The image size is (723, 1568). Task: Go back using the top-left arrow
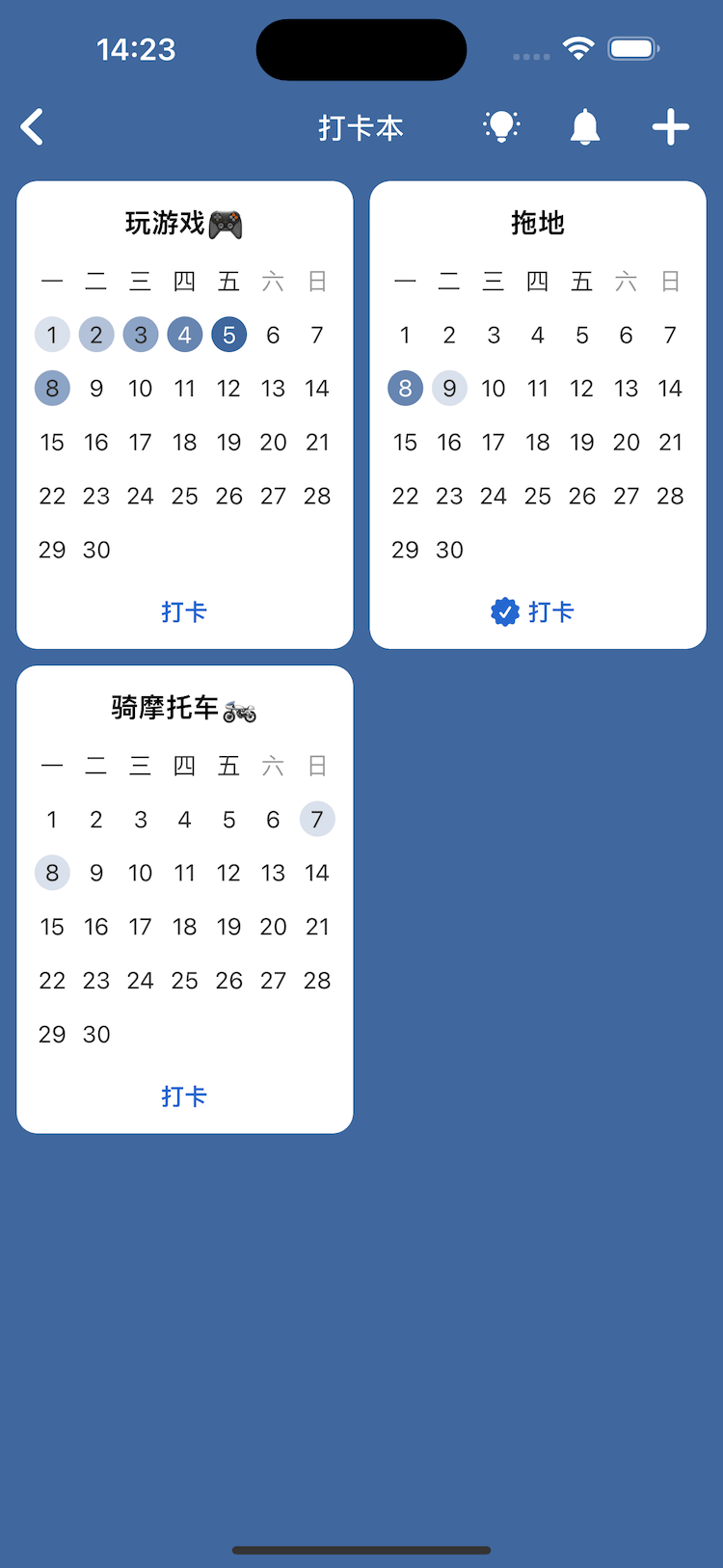click(x=33, y=127)
